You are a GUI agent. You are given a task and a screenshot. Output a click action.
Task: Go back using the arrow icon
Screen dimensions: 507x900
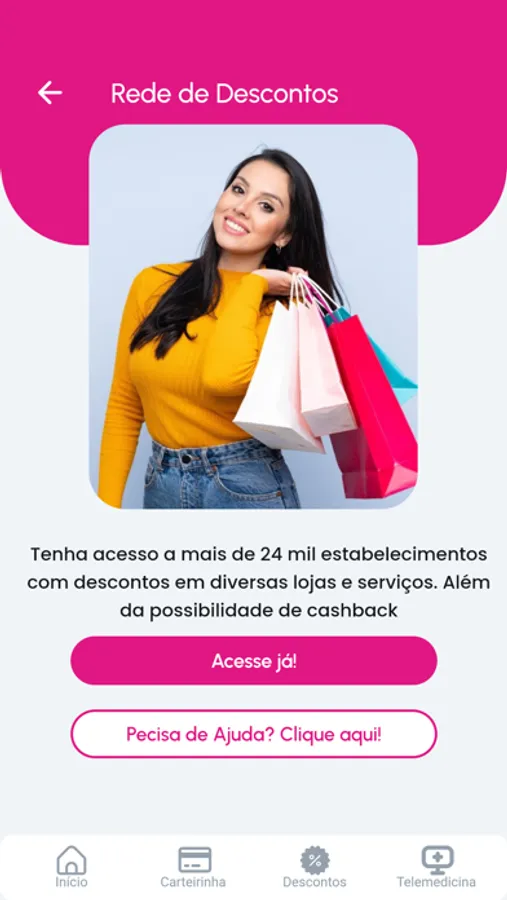coord(50,92)
